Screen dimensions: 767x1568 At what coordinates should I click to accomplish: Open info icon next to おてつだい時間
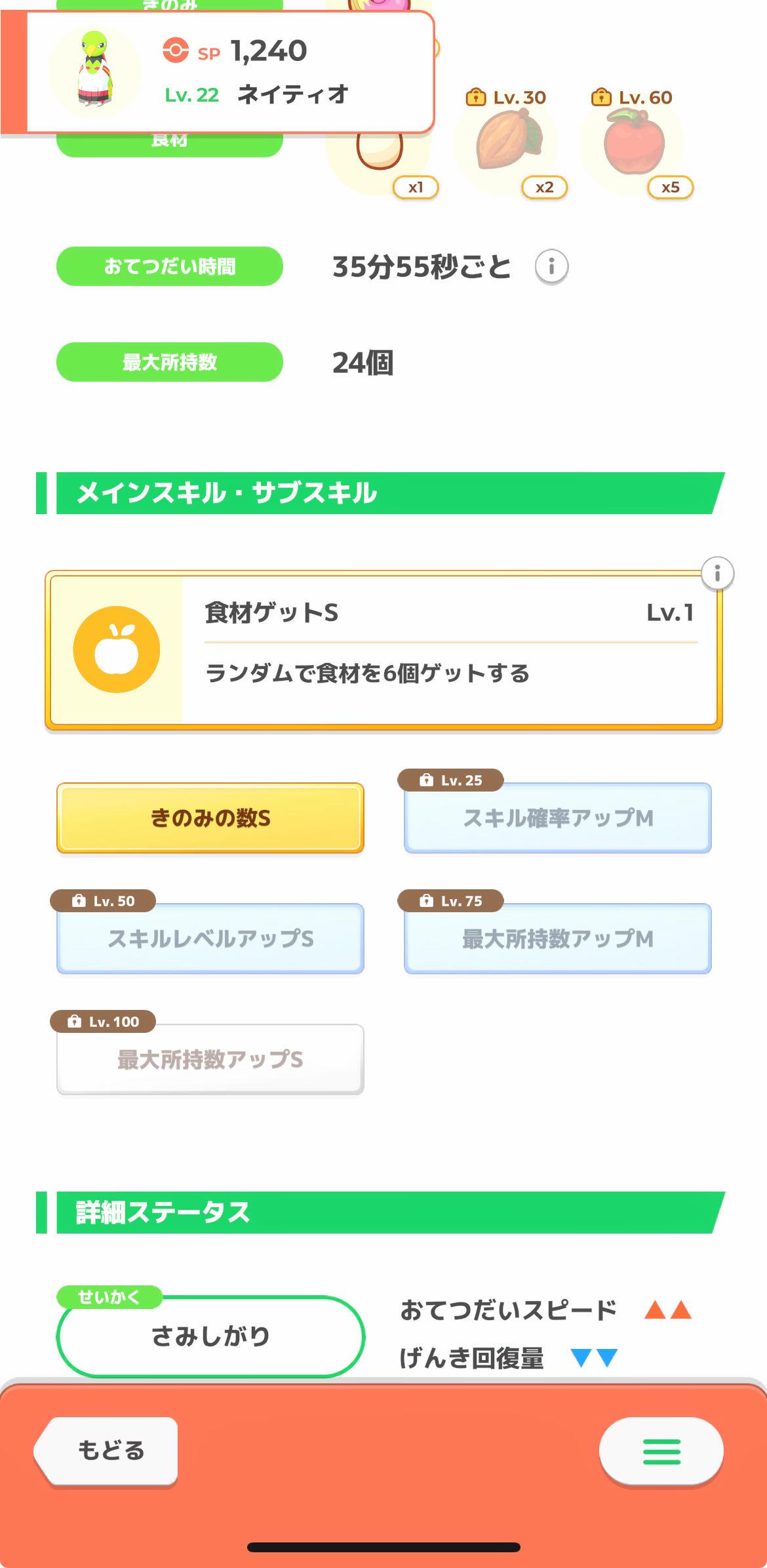click(x=551, y=266)
